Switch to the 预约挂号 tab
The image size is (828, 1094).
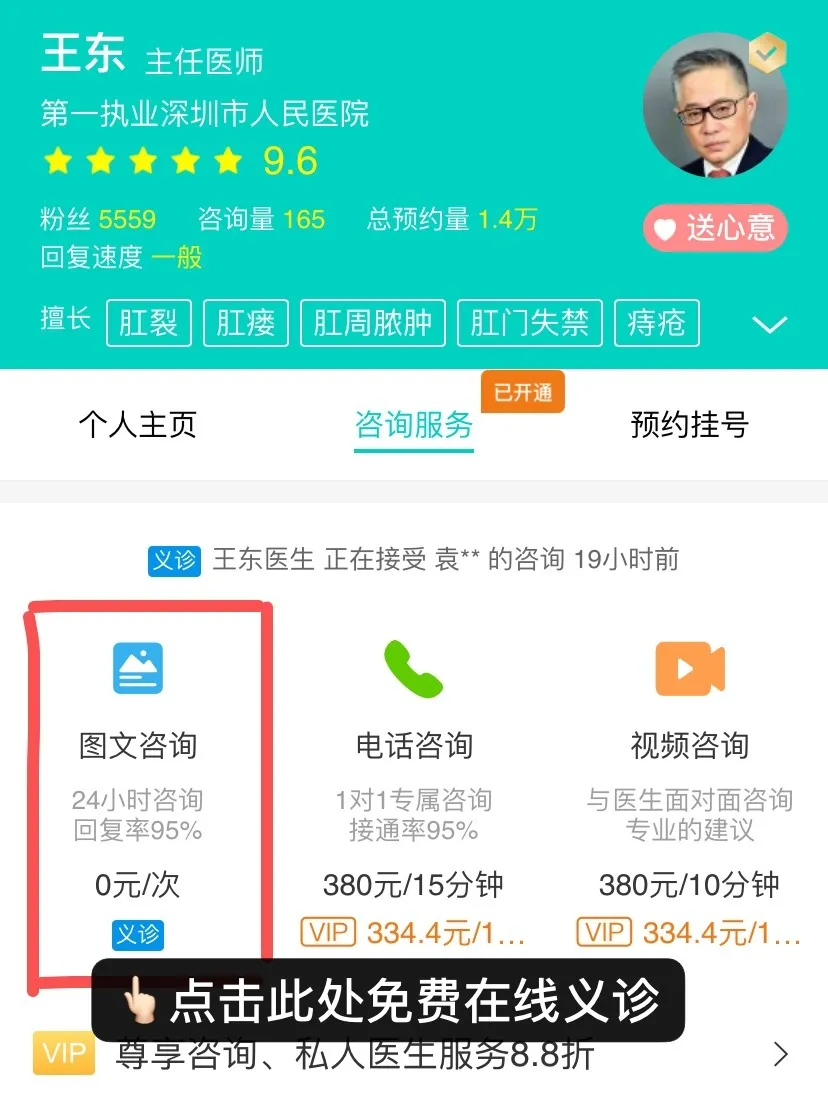[x=689, y=425]
